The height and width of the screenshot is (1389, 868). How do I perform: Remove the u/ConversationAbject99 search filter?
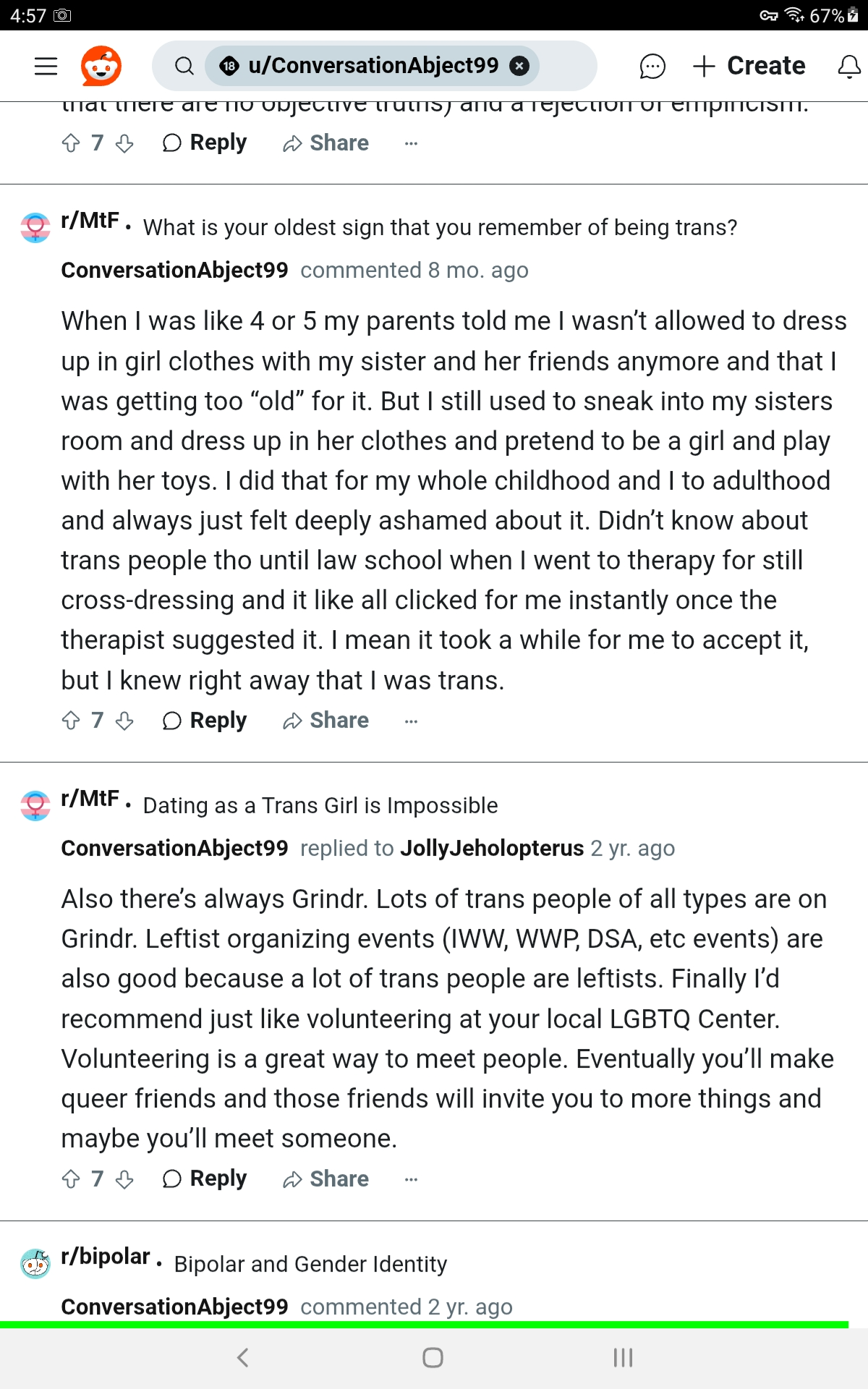click(519, 66)
